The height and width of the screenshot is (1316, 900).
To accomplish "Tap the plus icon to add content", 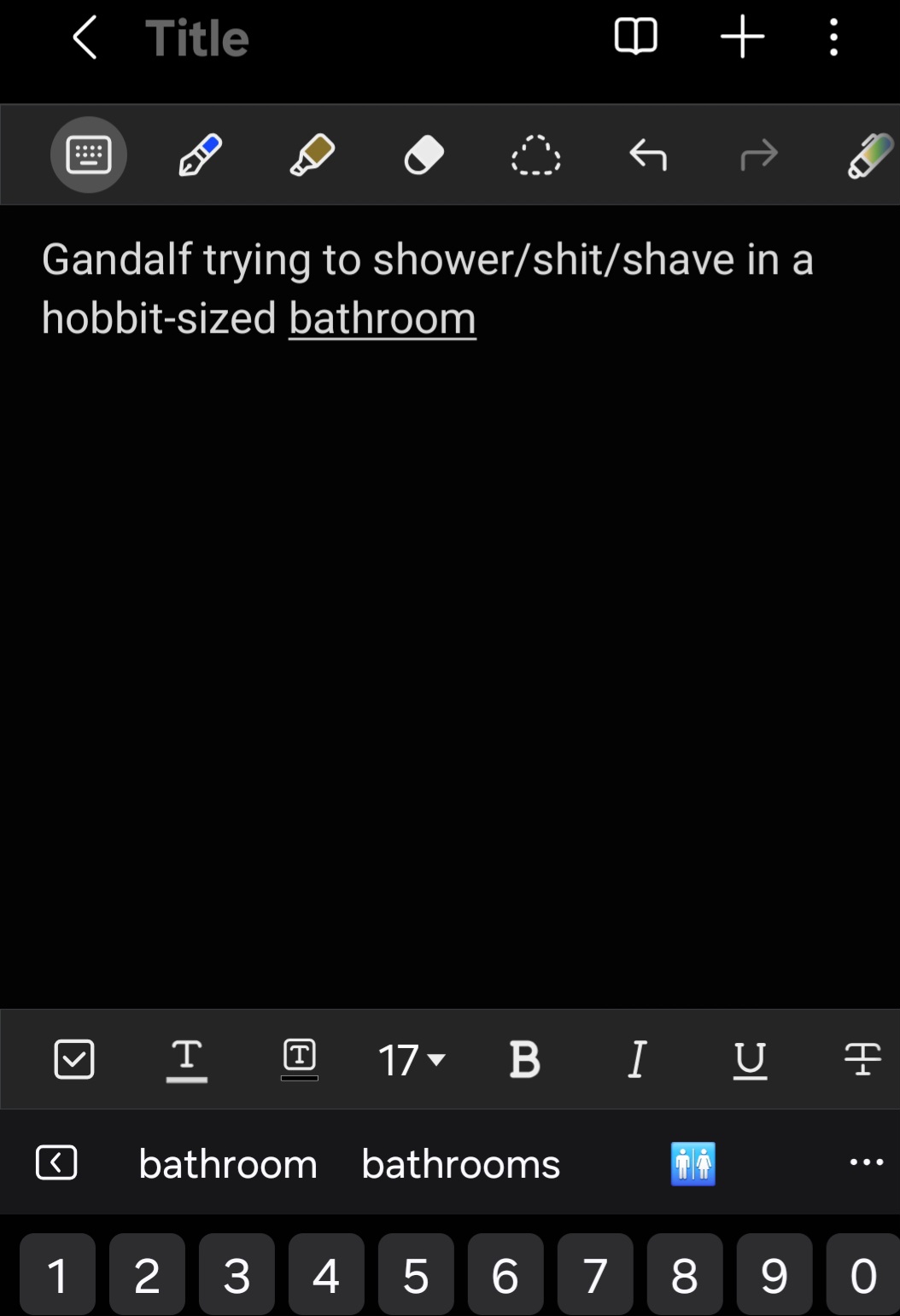I will coord(742,37).
